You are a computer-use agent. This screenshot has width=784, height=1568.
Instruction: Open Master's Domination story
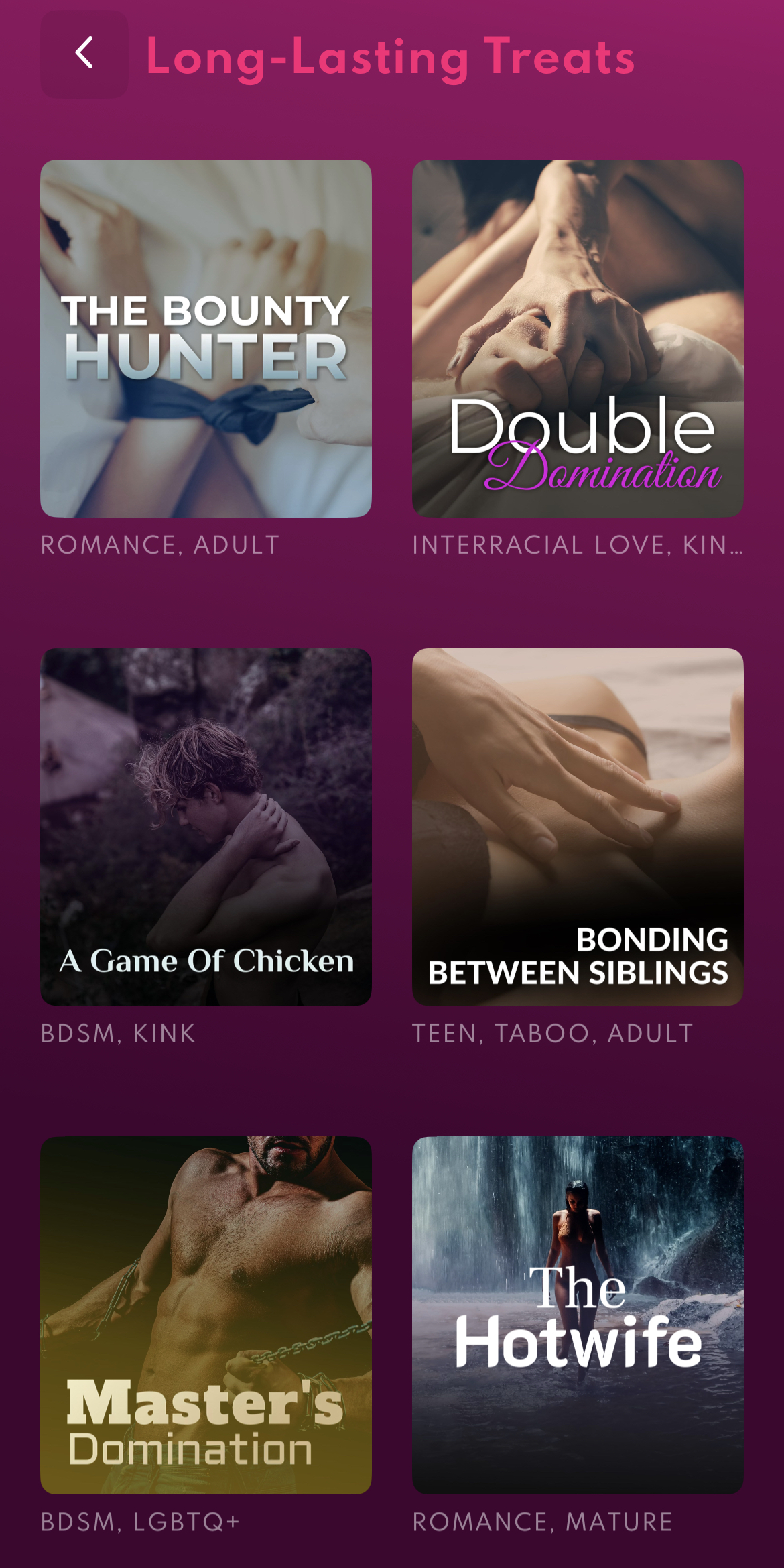click(206, 1315)
